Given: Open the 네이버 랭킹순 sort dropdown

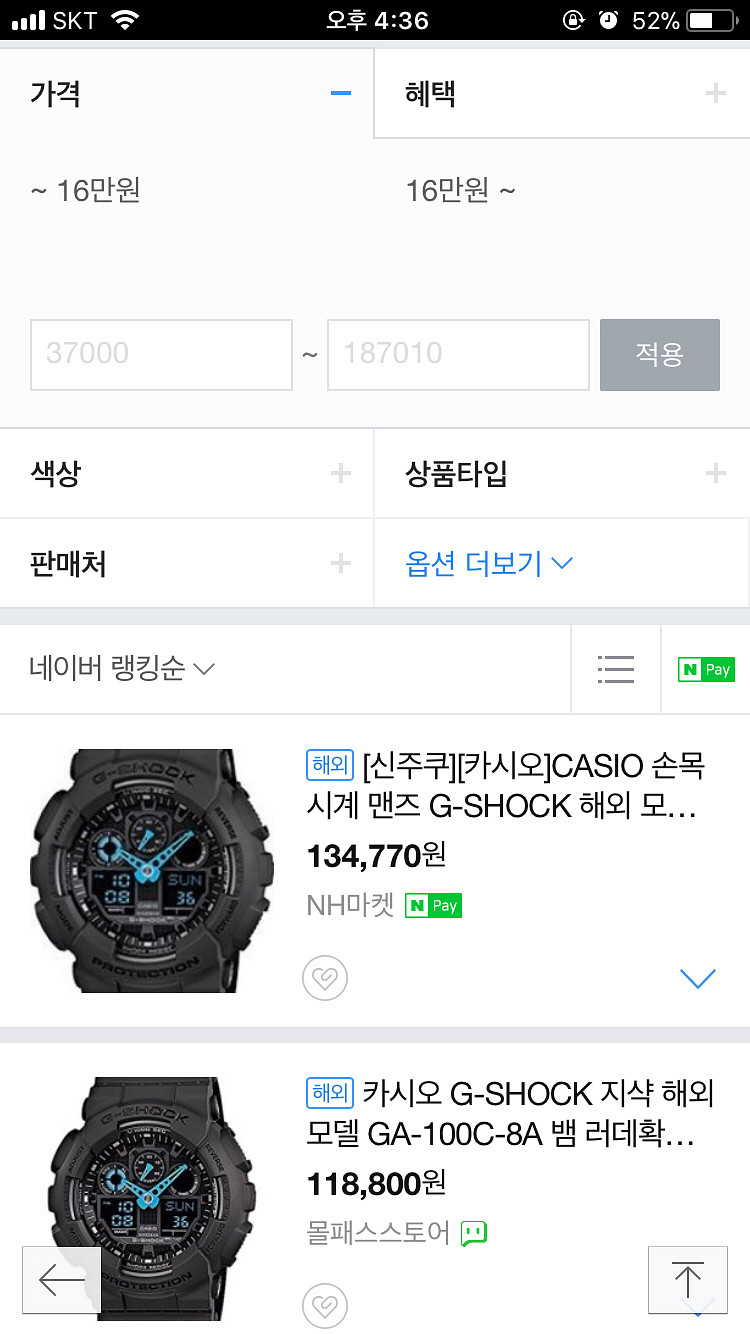Looking at the screenshot, I should tap(122, 669).
